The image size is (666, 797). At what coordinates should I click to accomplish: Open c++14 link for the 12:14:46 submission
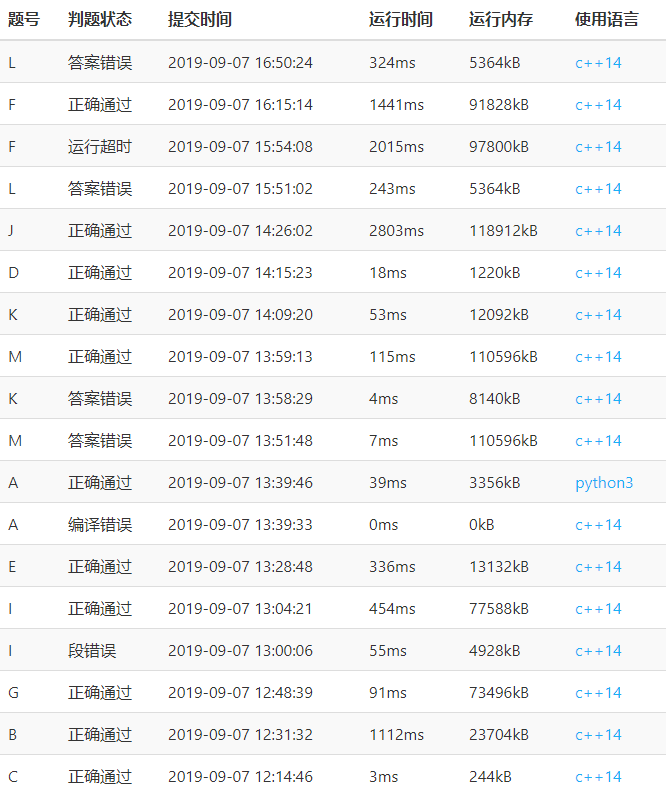tap(598, 777)
